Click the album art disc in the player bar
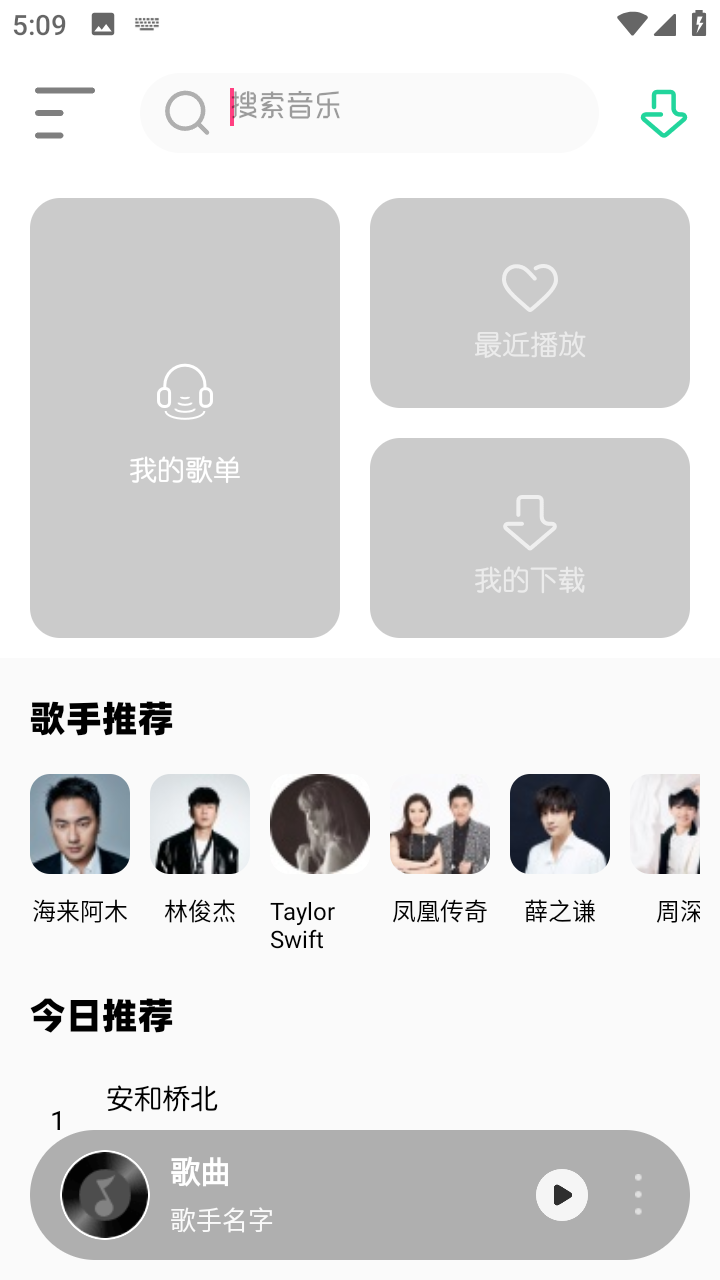The width and height of the screenshot is (720, 1280). [105, 1194]
